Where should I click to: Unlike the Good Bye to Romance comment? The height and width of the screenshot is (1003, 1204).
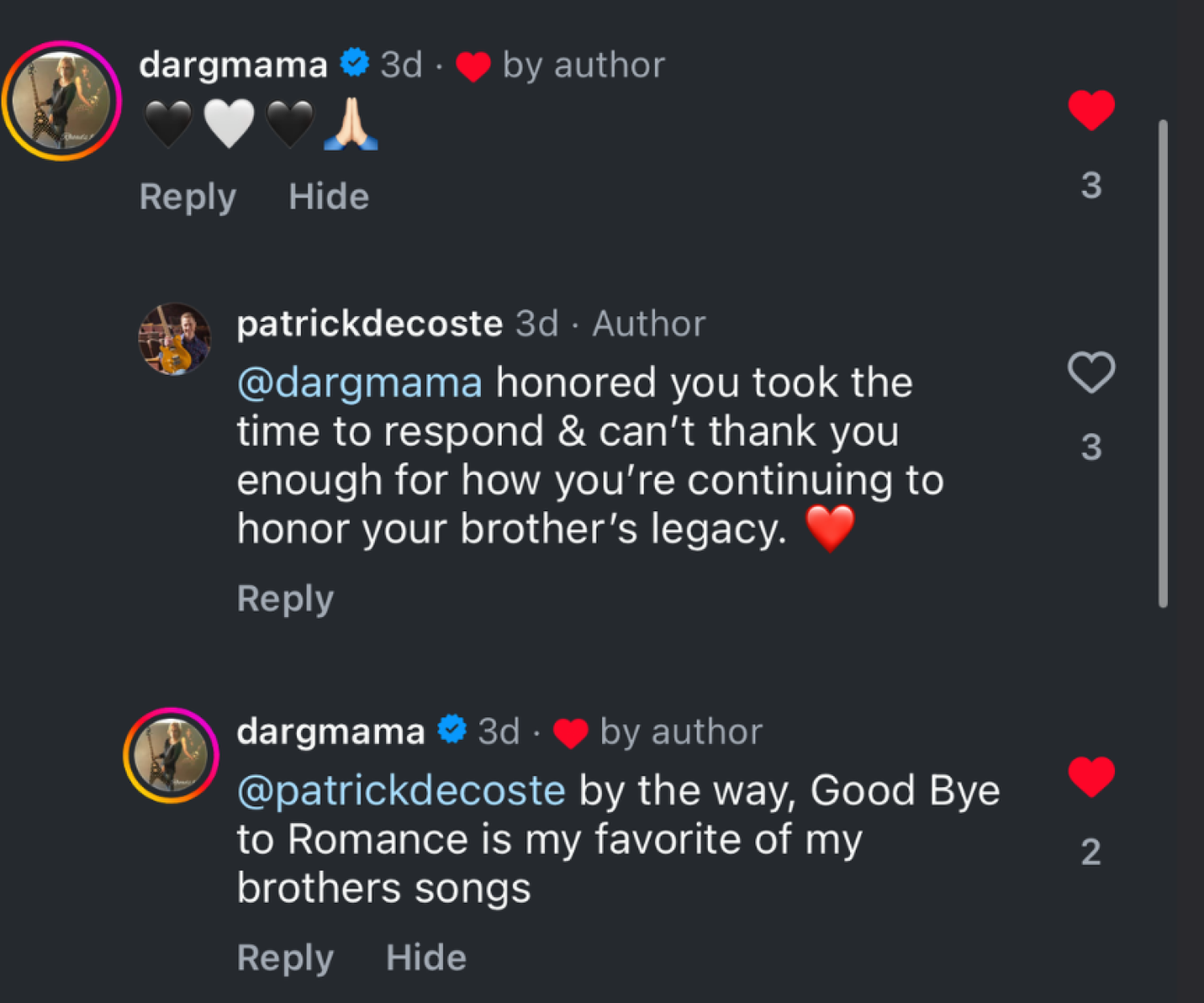coord(1091,777)
